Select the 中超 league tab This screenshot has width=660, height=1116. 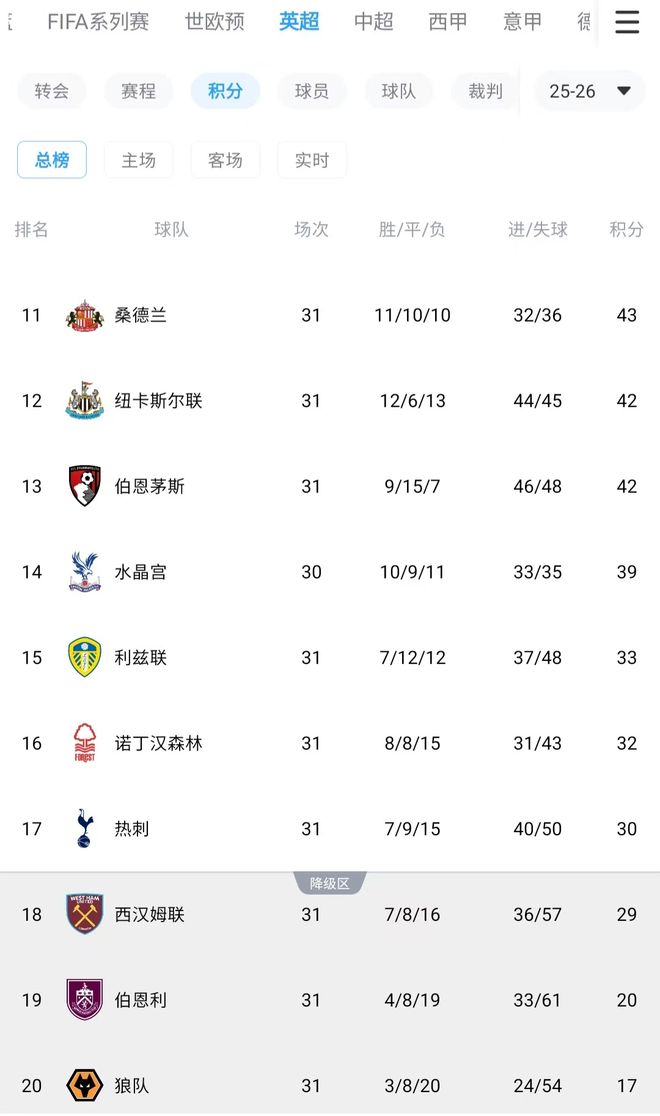(373, 22)
